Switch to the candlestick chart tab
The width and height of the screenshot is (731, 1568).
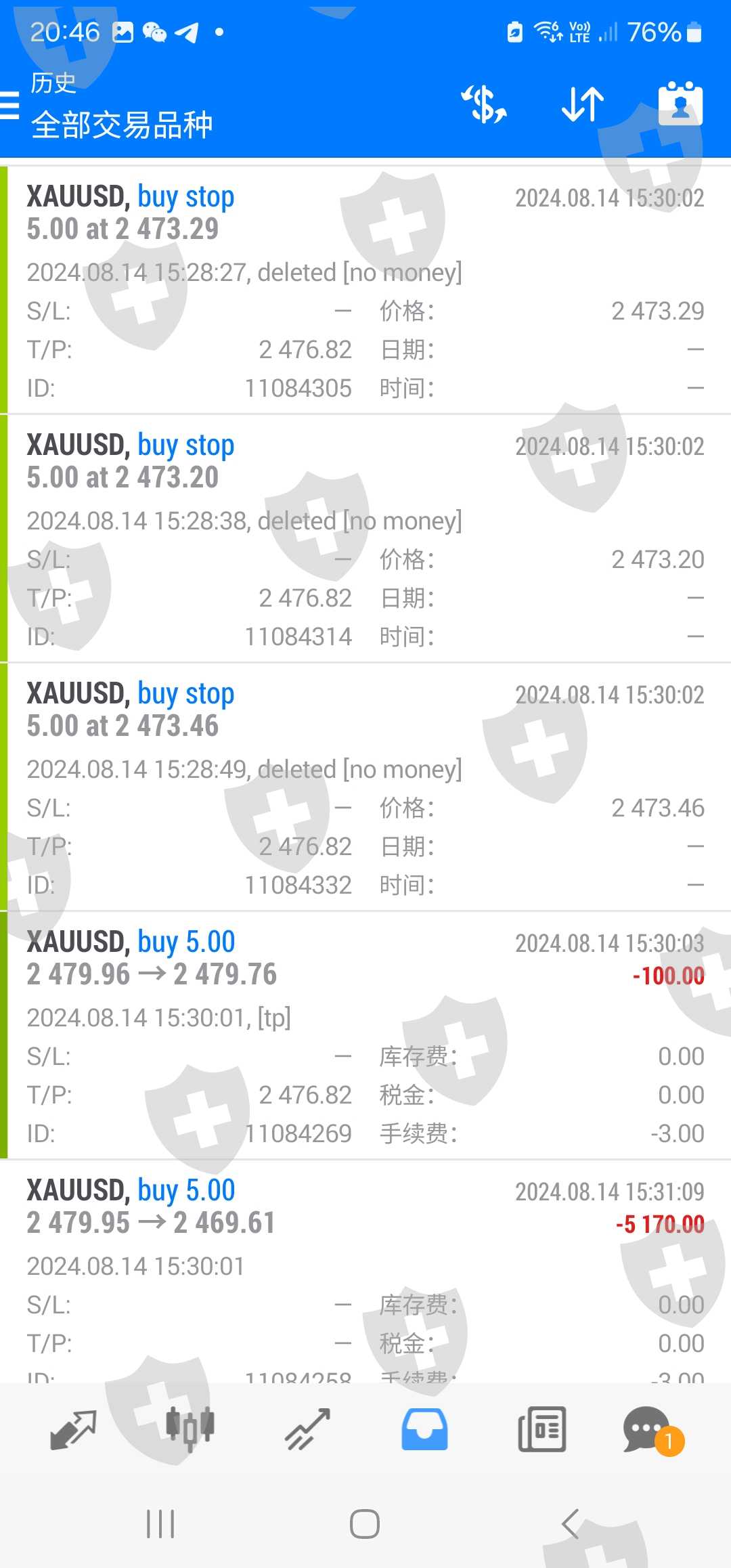tap(190, 1430)
